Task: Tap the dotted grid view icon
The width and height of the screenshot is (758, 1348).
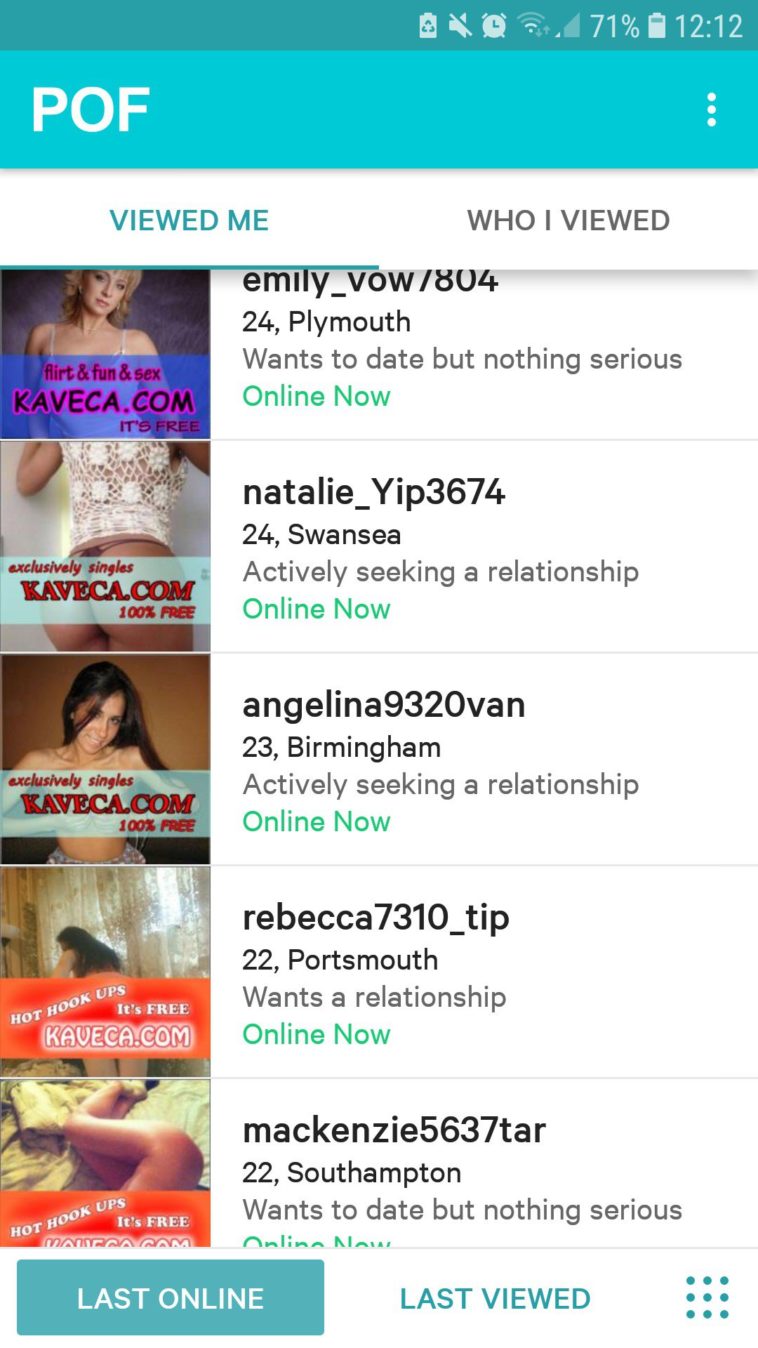Action: pyautogui.click(x=707, y=1298)
